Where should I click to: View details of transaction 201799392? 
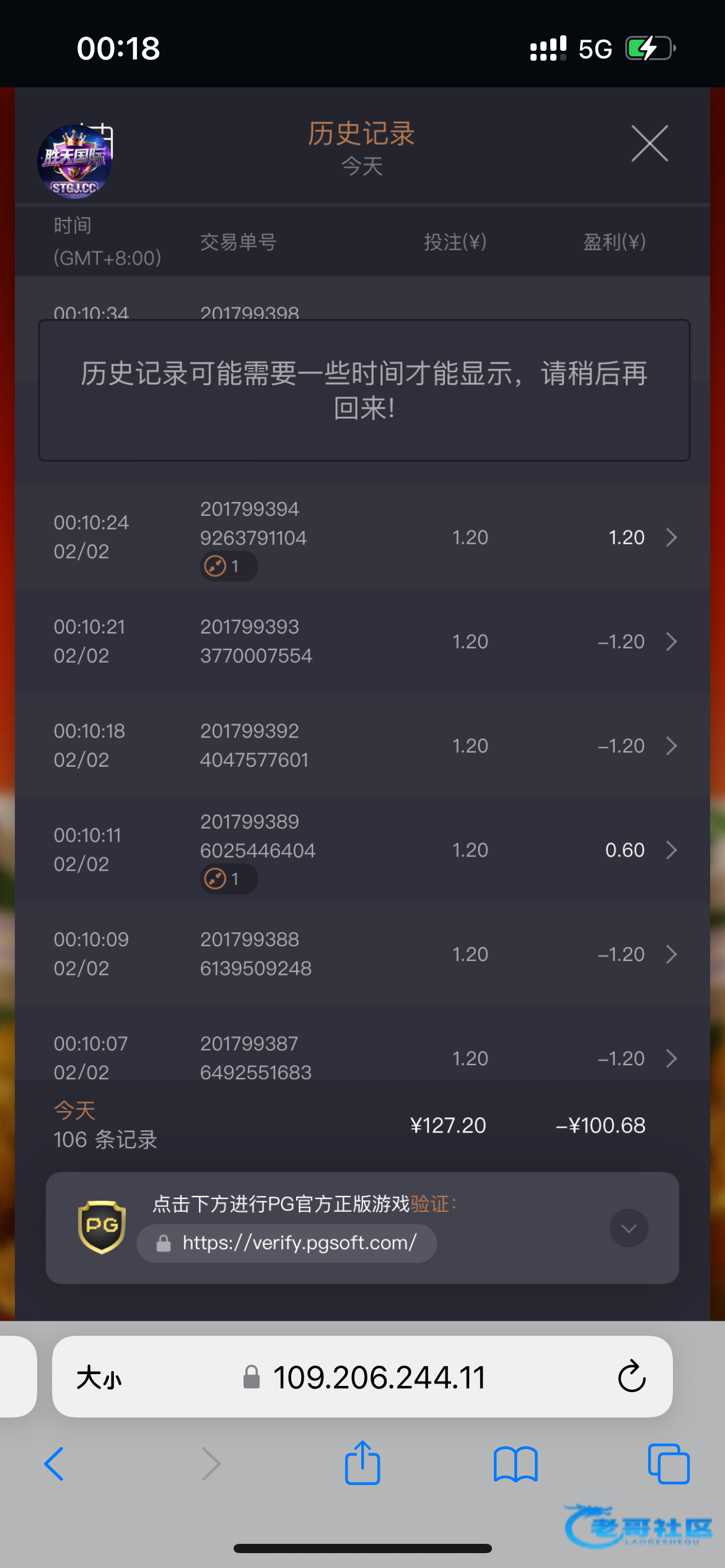click(x=671, y=746)
